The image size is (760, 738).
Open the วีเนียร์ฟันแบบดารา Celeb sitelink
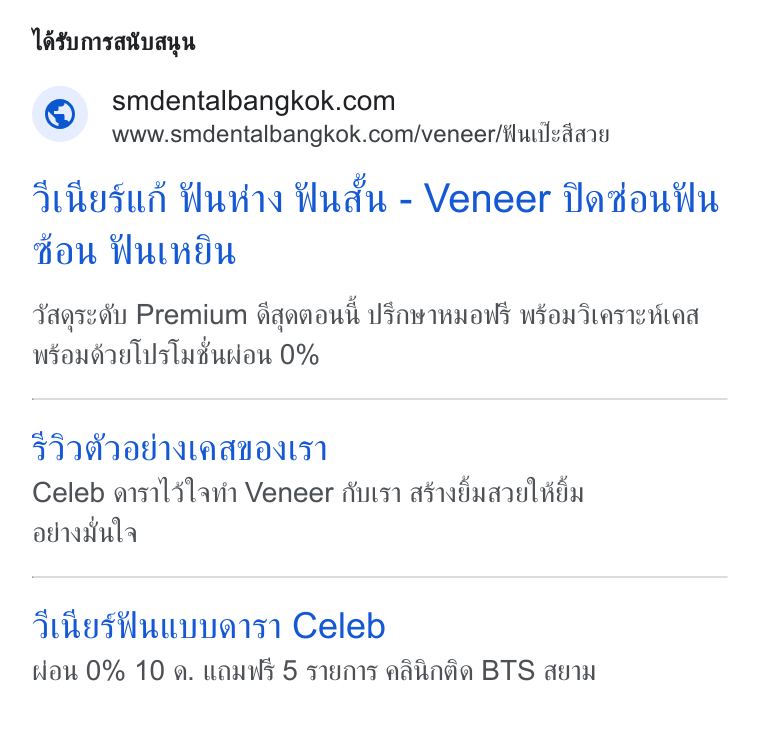(x=209, y=626)
